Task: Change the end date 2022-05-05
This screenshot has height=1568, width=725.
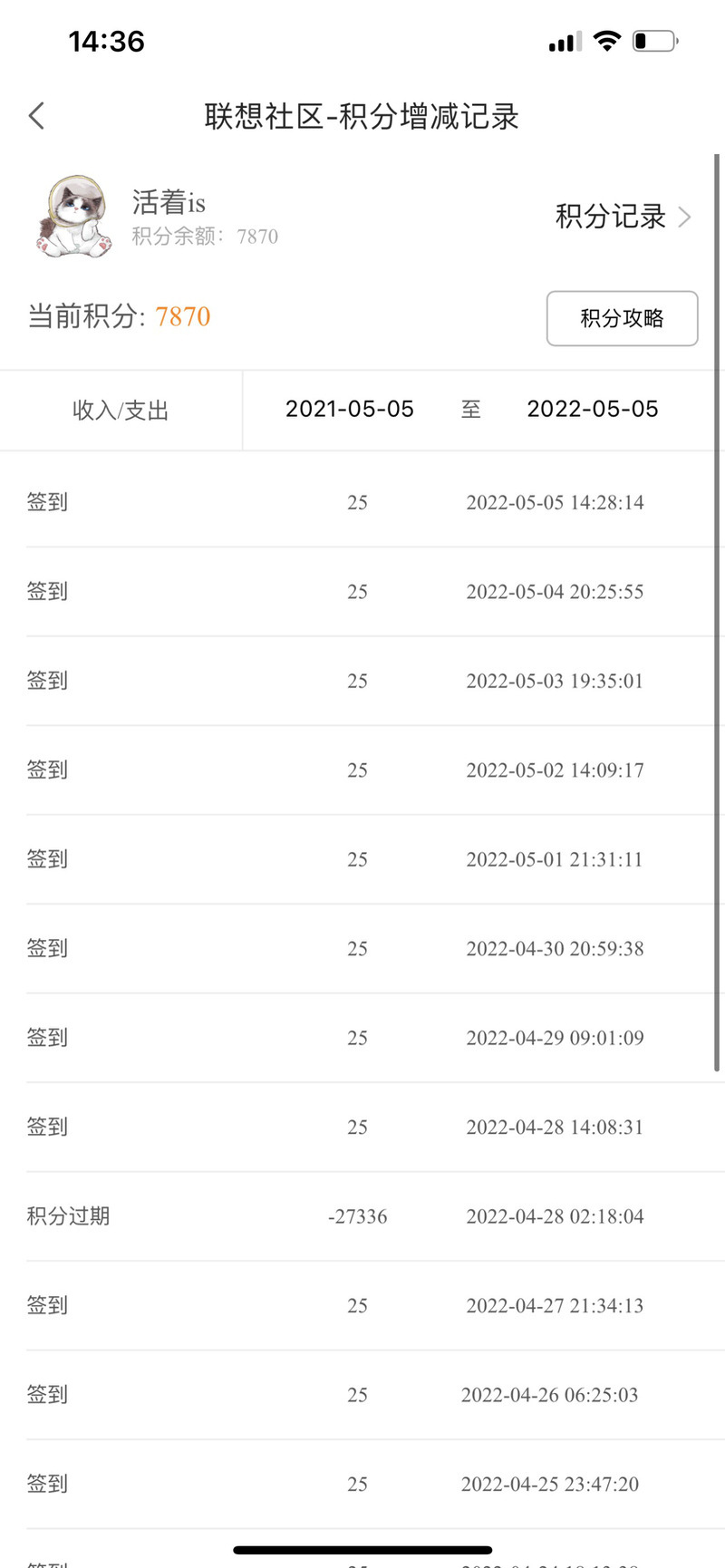Action: click(x=593, y=409)
